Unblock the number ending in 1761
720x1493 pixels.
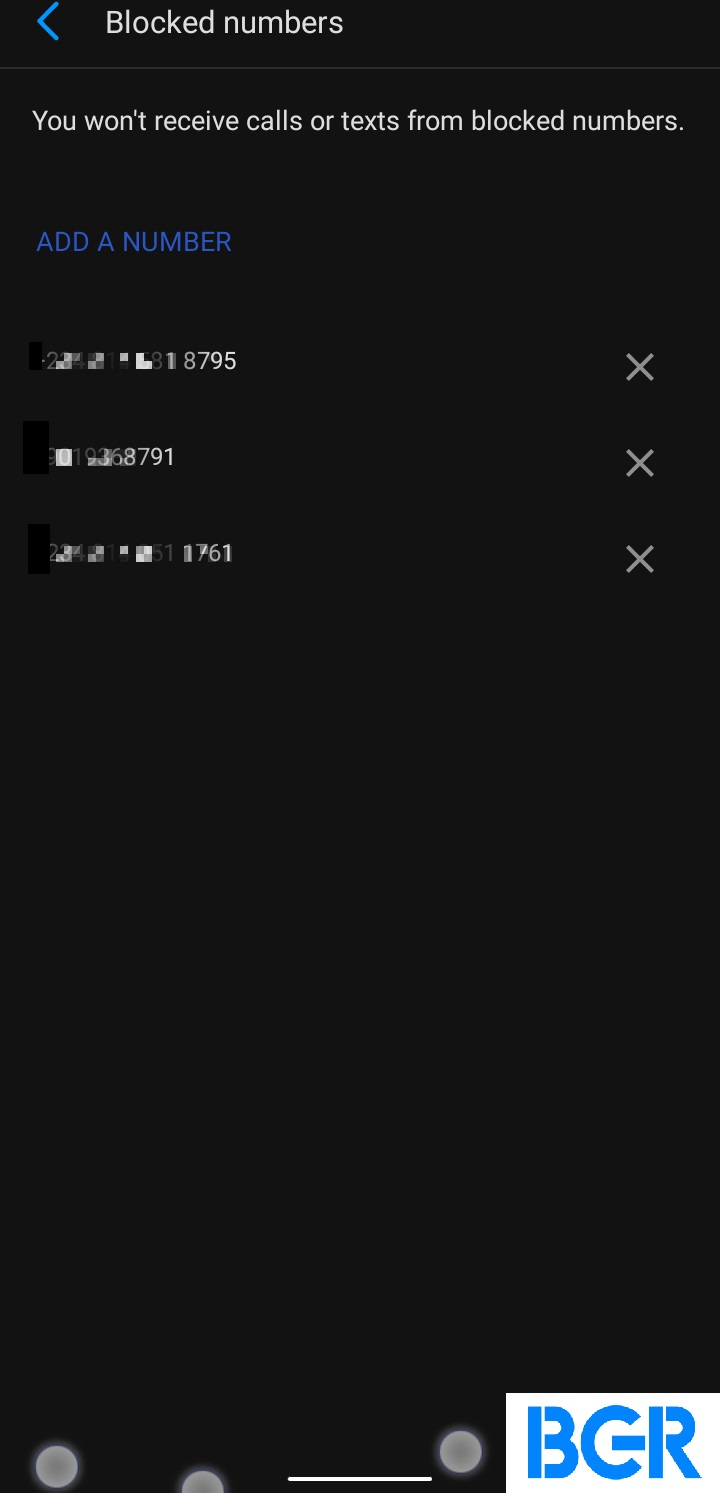639,559
